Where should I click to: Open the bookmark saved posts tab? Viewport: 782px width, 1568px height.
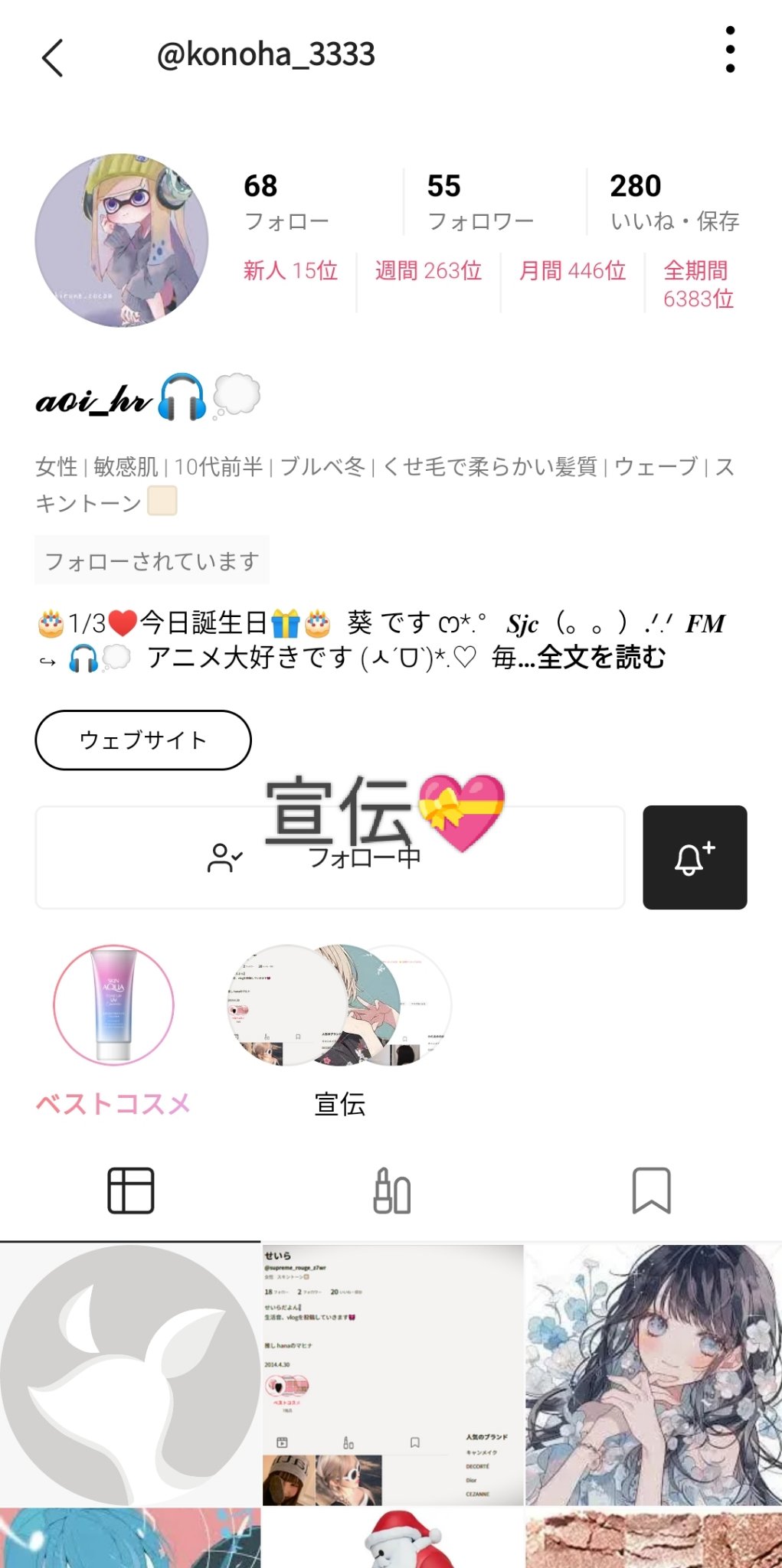coord(652,1189)
